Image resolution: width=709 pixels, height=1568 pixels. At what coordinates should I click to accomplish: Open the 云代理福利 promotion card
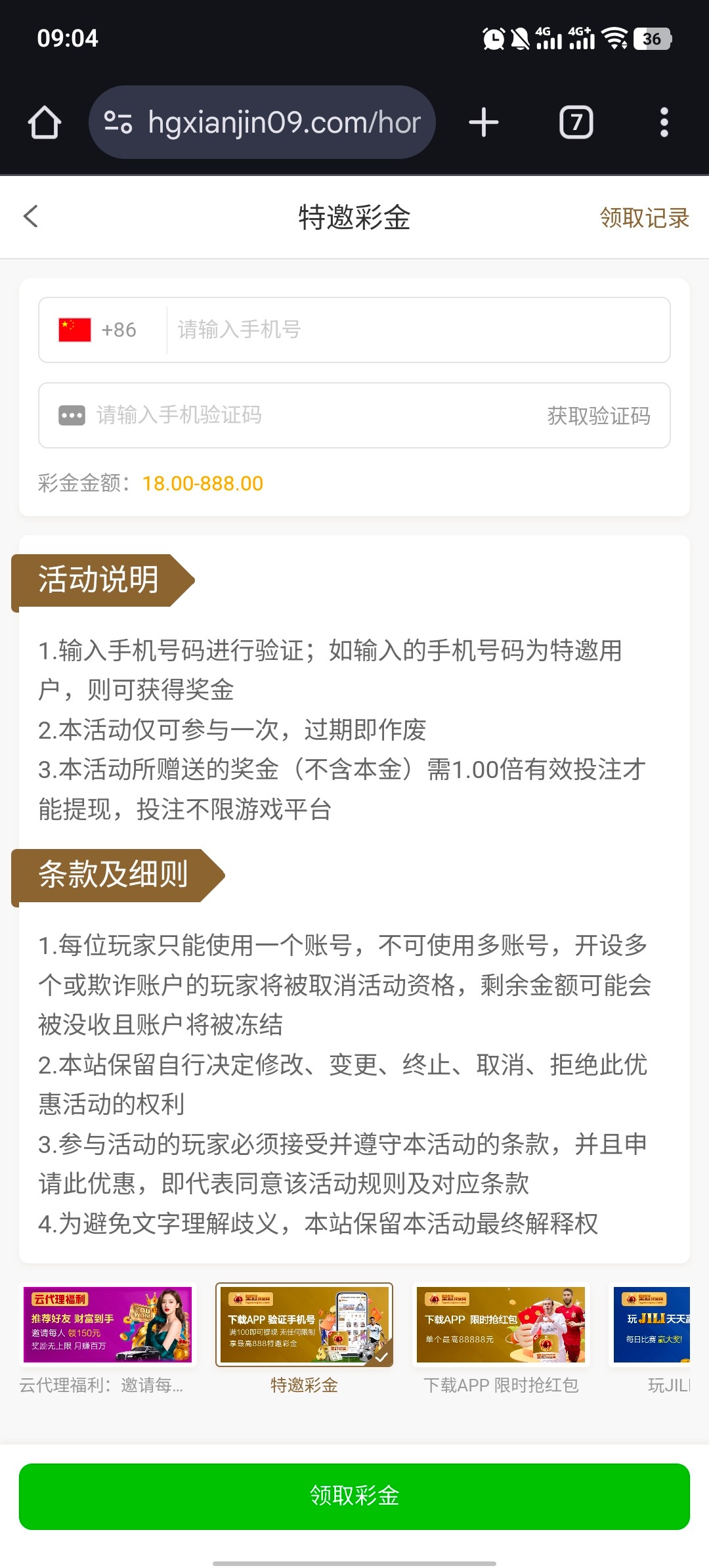pos(108,1325)
